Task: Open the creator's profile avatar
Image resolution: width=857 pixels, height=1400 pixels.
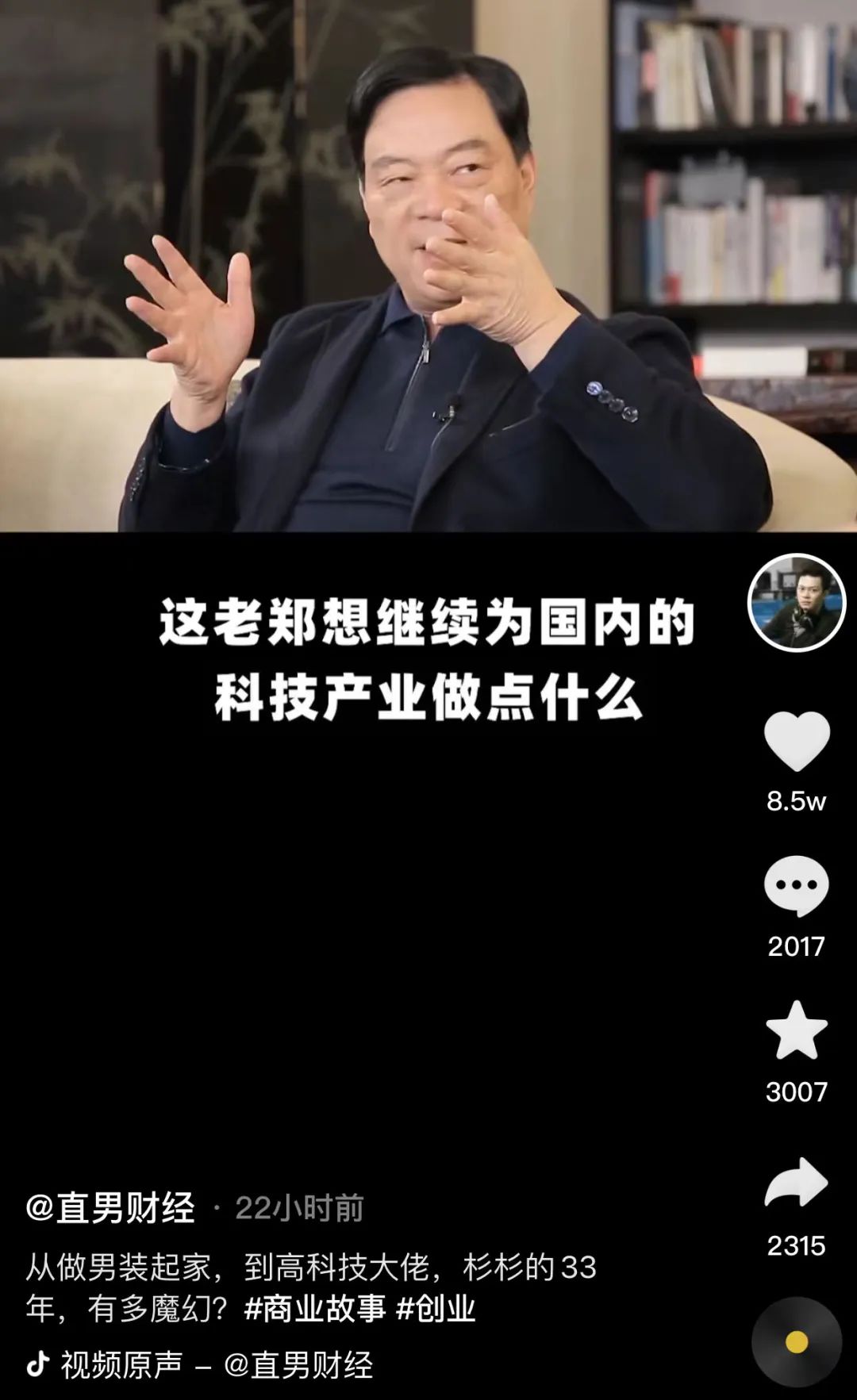Action: point(797,603)
